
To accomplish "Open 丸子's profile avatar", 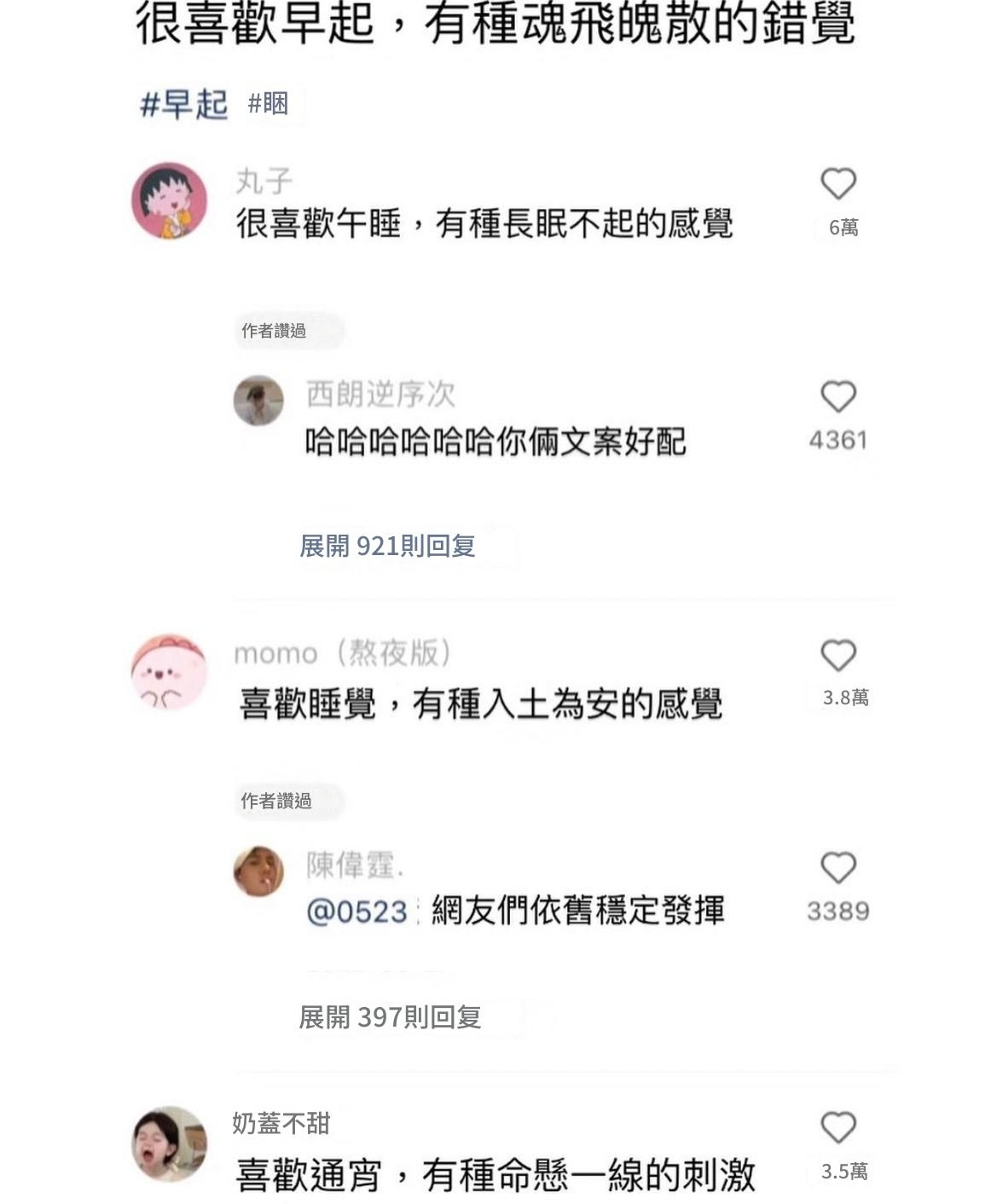I will click(169, 200).
